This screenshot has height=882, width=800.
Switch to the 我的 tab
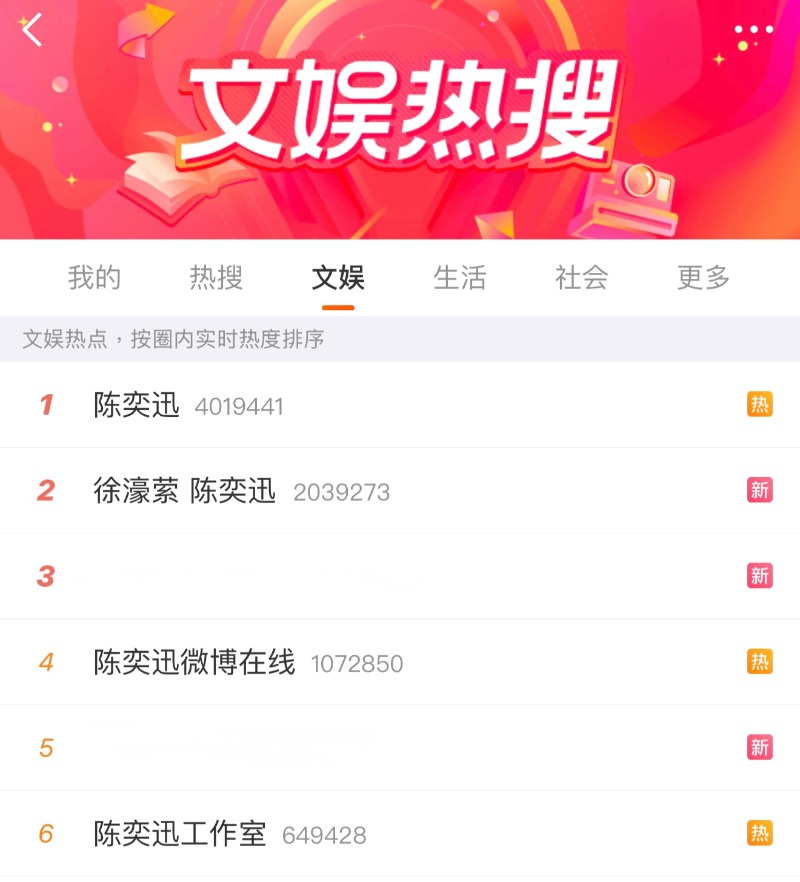coord(94,278)
